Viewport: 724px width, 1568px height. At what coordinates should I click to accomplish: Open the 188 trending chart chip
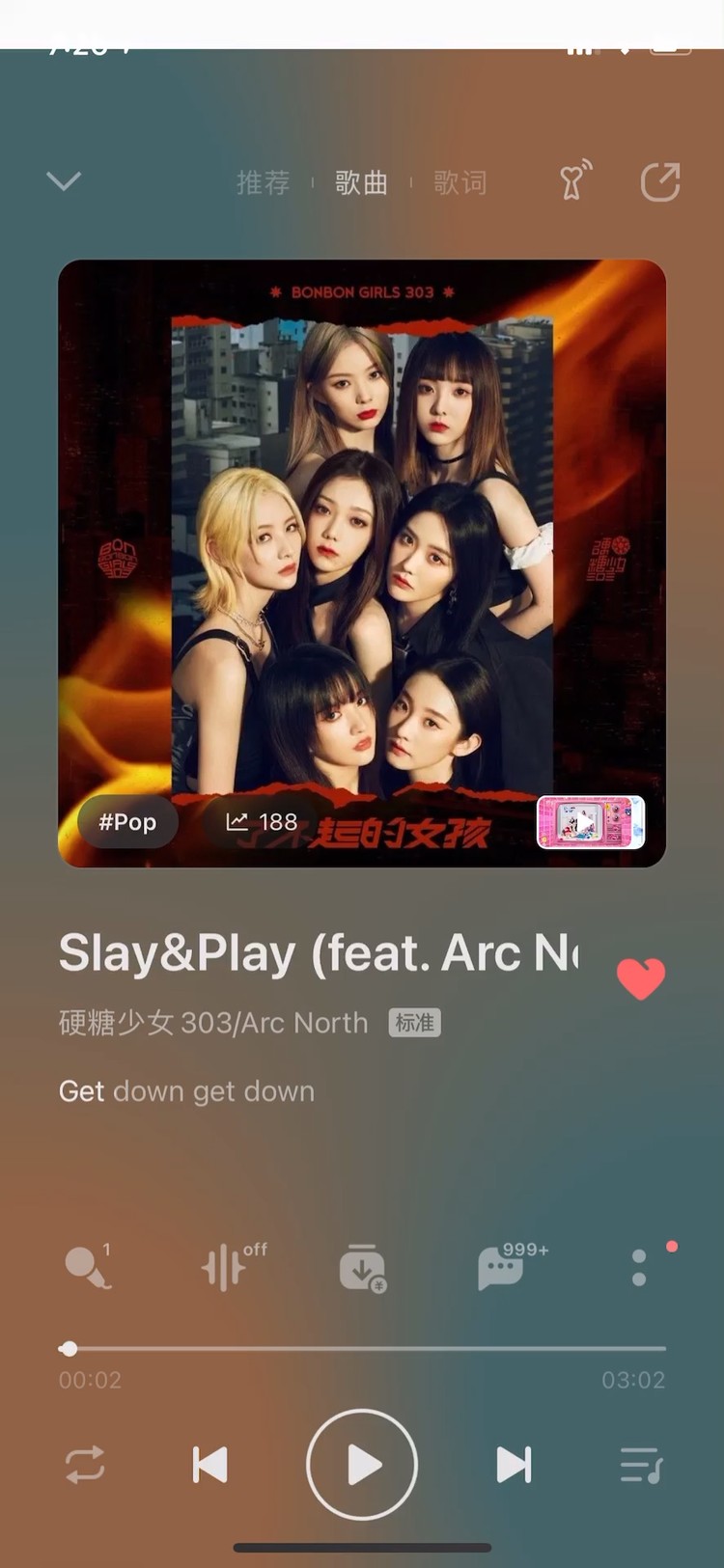(262, 822)
